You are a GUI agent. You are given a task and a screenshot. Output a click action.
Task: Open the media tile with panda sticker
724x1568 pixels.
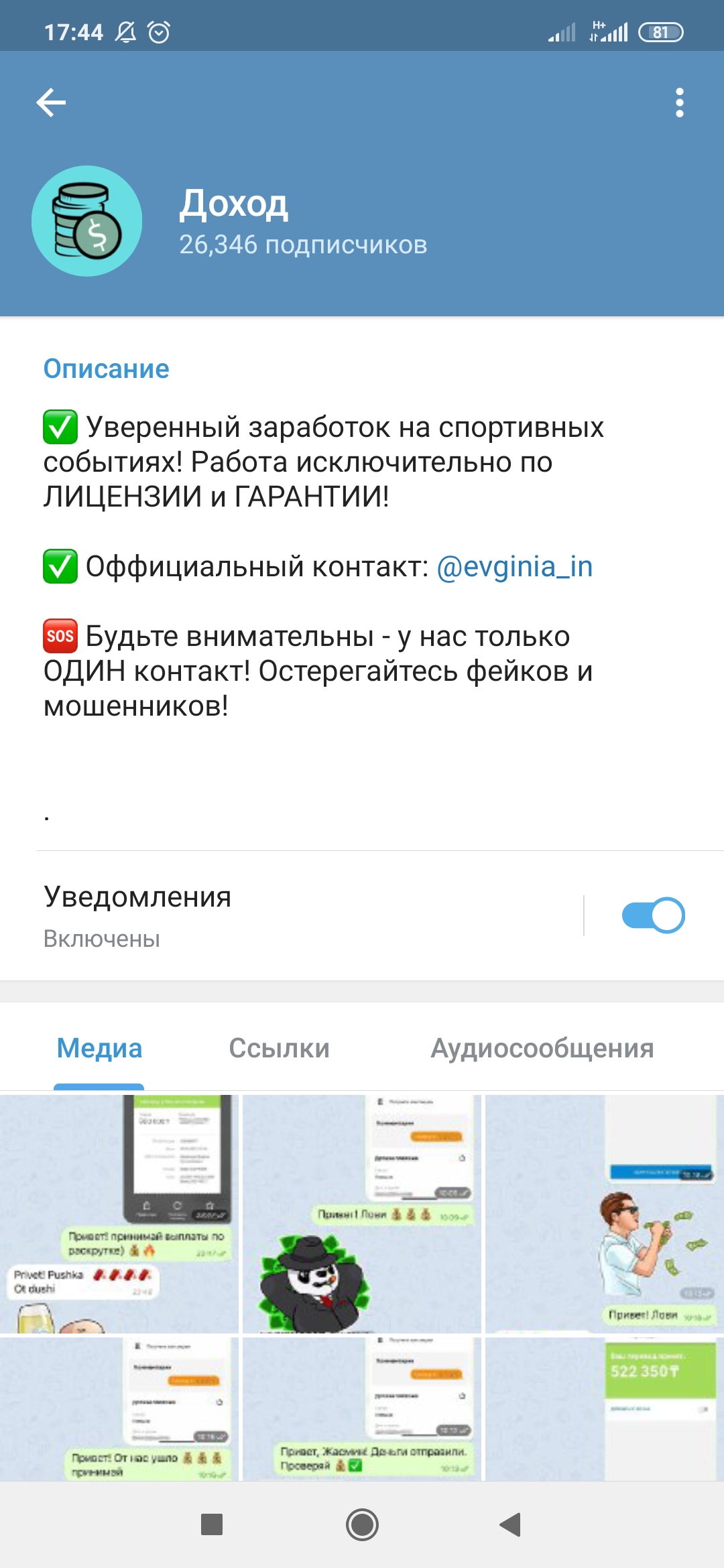click(362, 1214)
